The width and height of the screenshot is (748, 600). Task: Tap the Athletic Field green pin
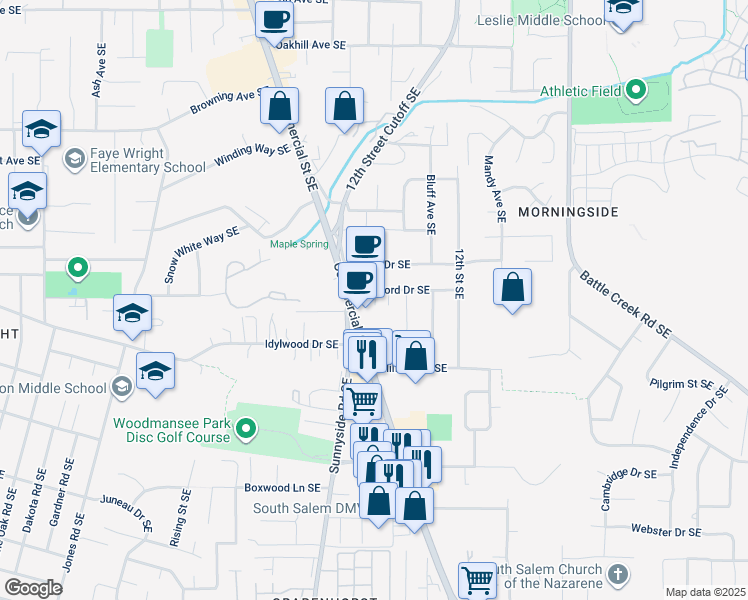[x=636, y=91]
